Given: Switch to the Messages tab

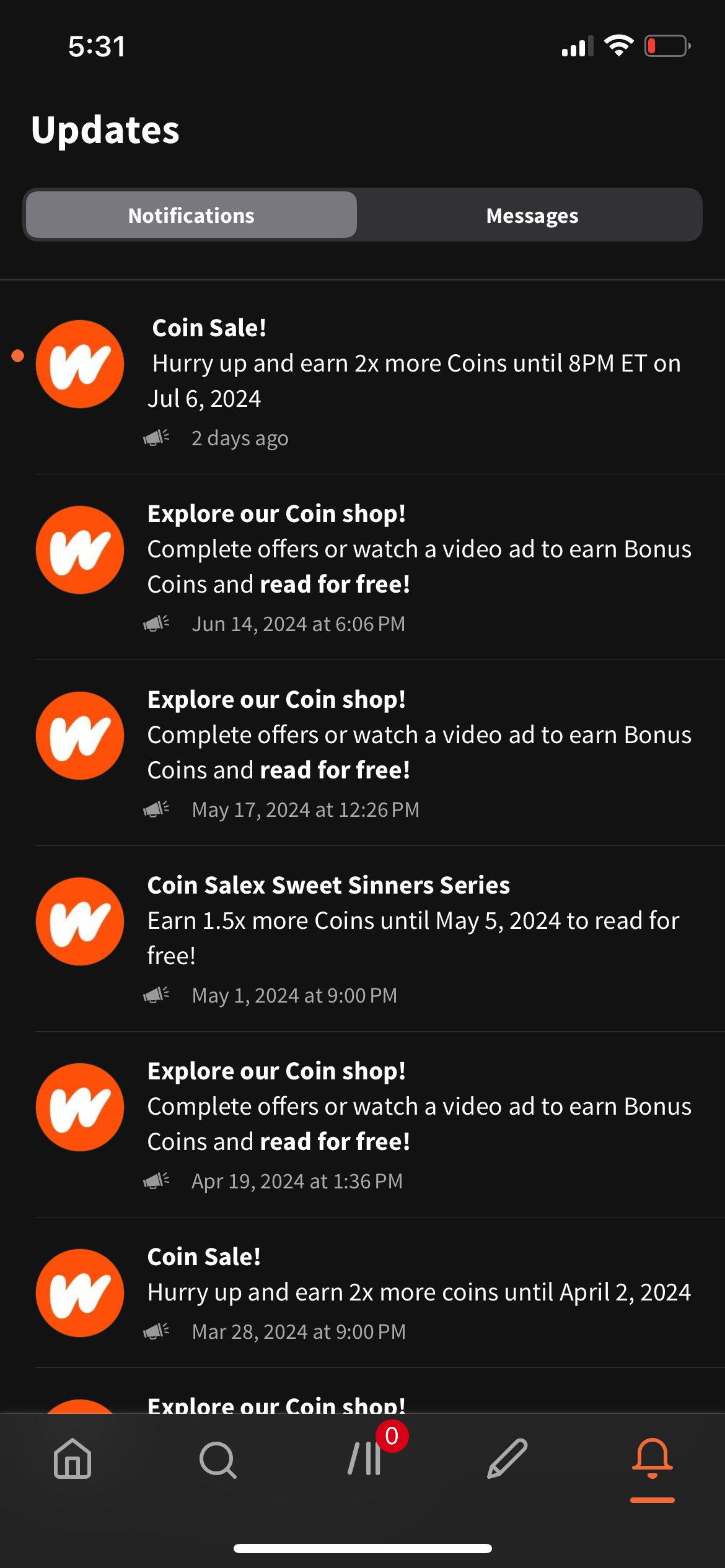Looking at the screenshot, I should (x=532, y=215).
